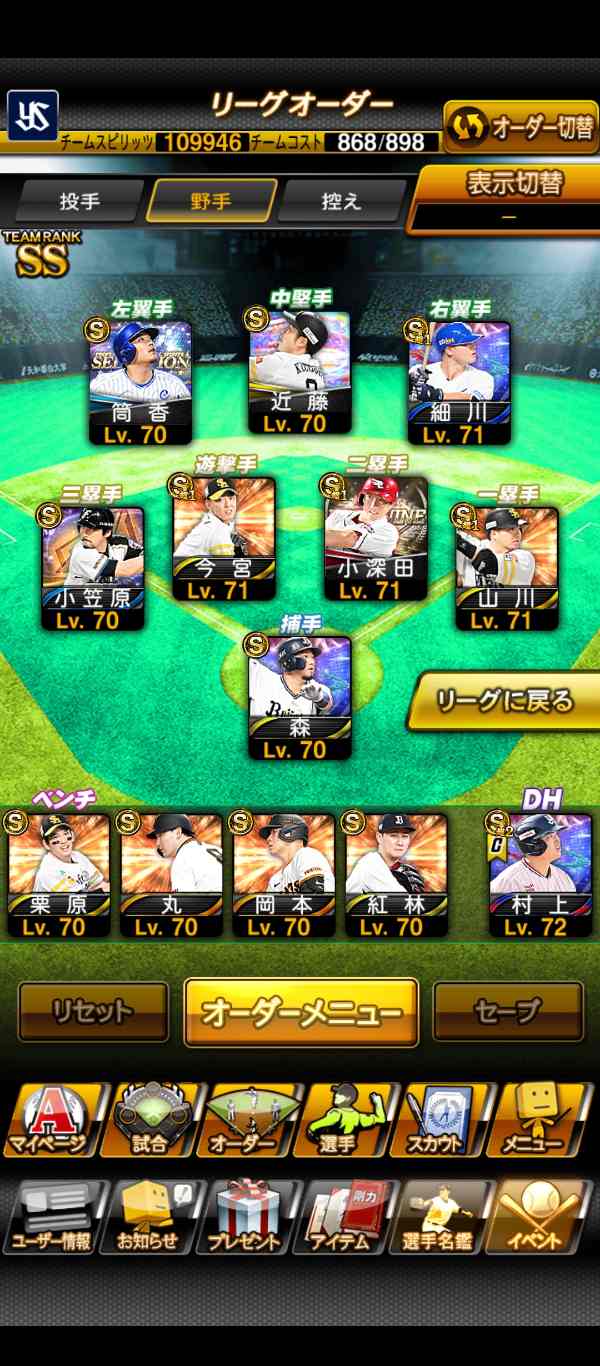Switch to the 控え tab
Screen dimensions: 600x1366
pyautogui.click(x=341, y=201)
